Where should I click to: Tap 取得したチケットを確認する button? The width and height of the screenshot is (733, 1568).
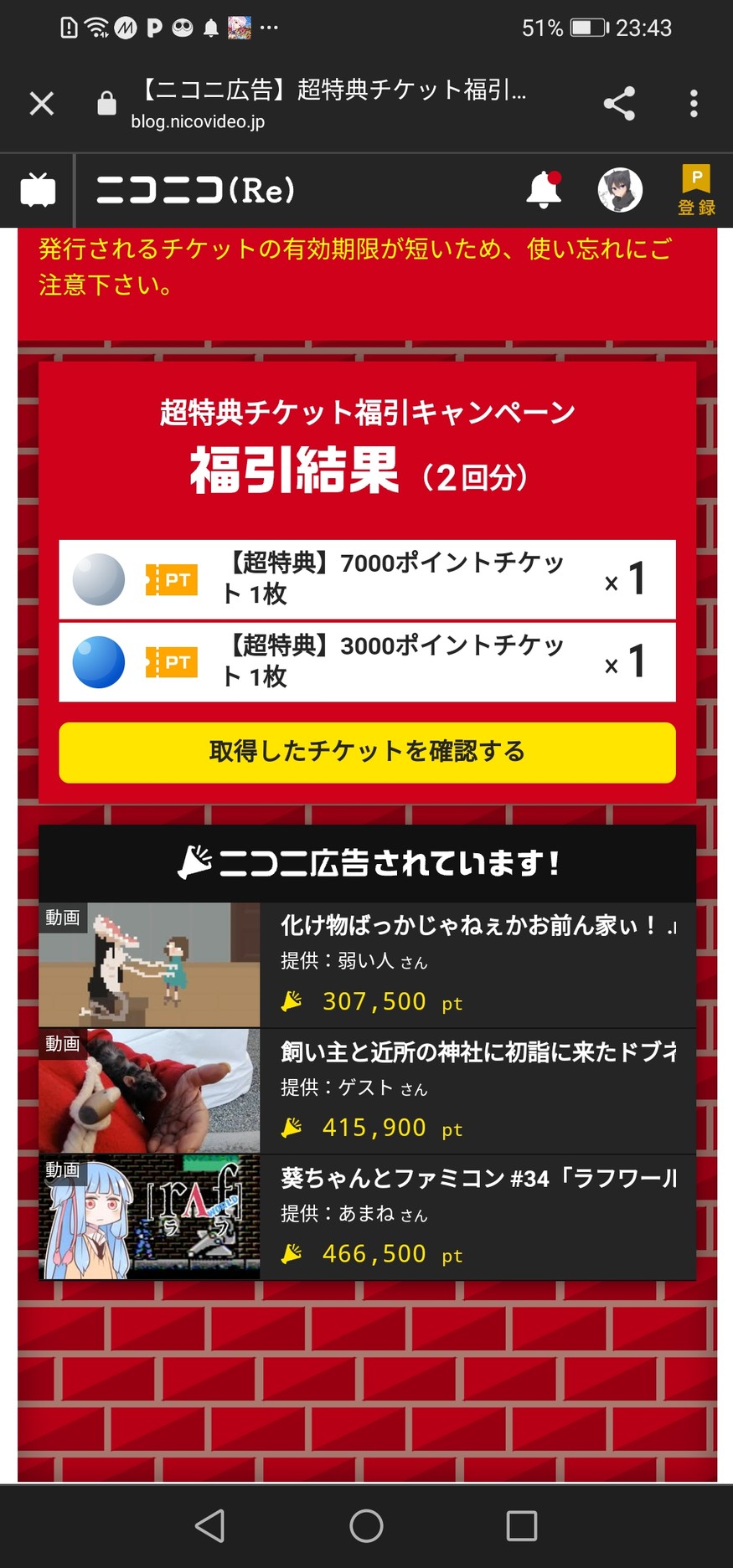[367, 752]
